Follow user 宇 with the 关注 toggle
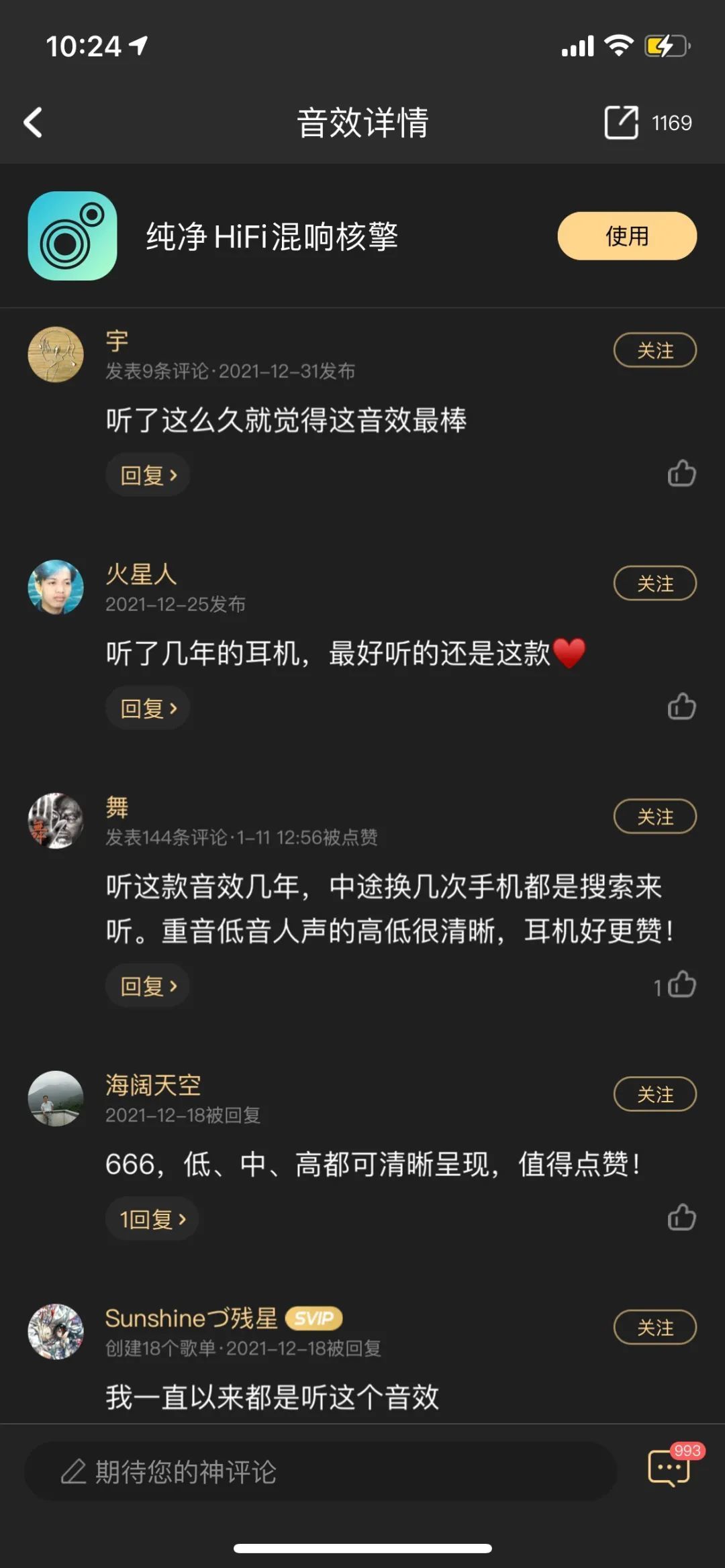The height and width of the screenshot is (1568, 725). (x=655, y=350)
